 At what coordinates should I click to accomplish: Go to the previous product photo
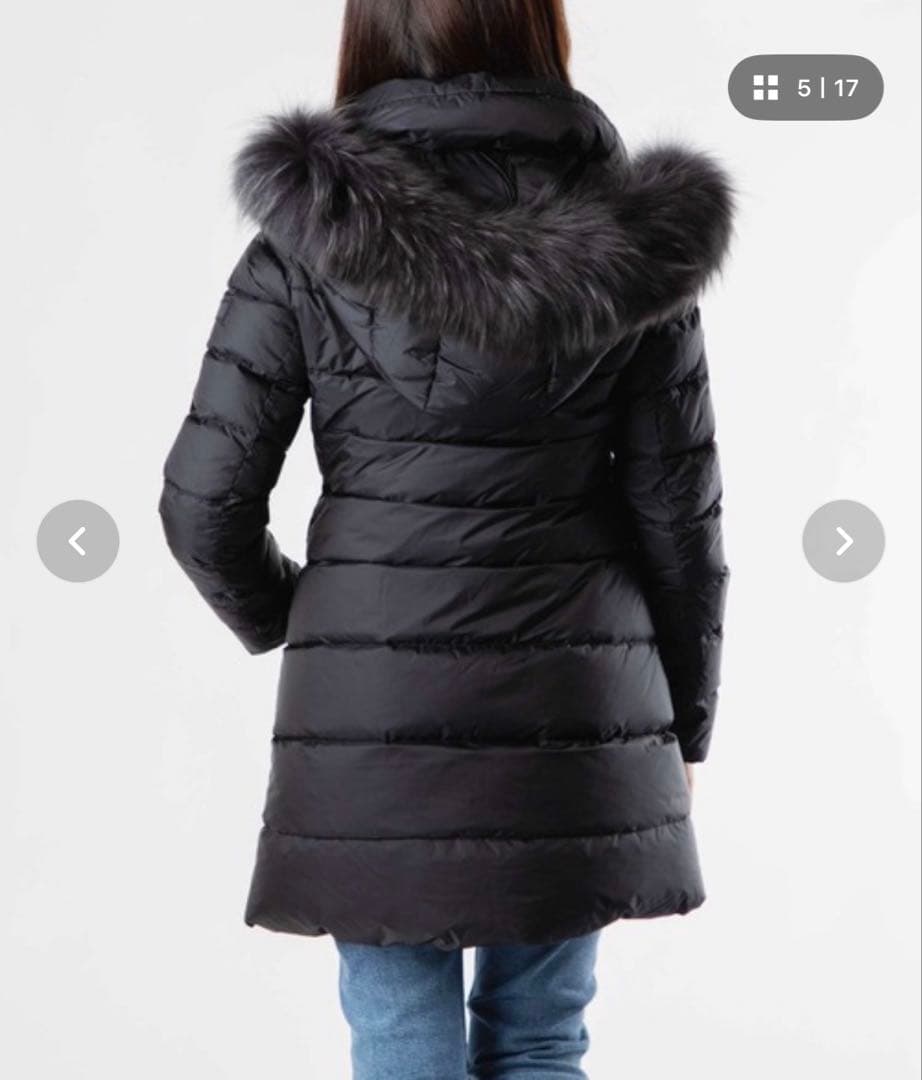(78, 541)
